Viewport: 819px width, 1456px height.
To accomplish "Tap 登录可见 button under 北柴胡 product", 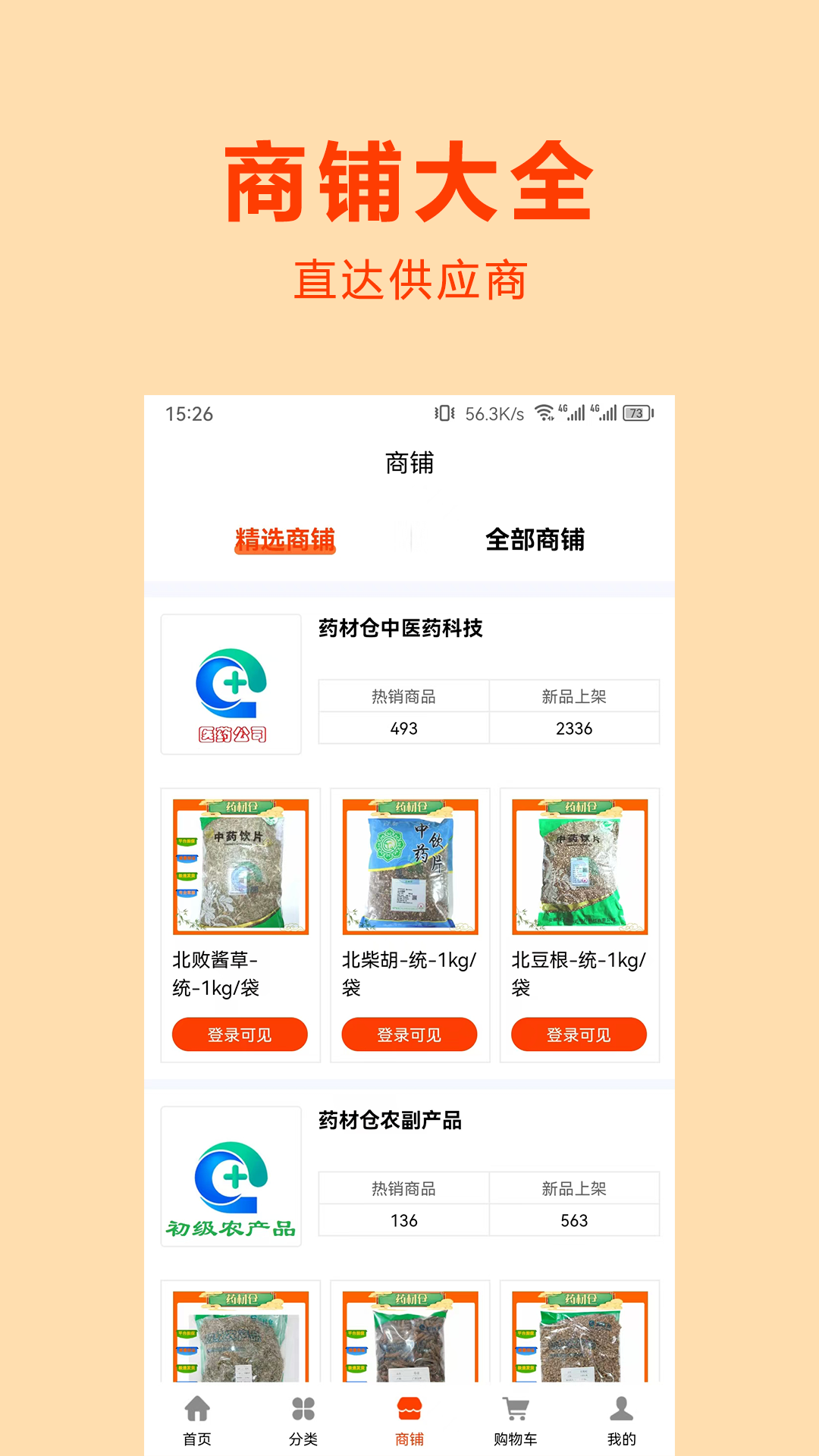I will click(x=409, y=1034).
